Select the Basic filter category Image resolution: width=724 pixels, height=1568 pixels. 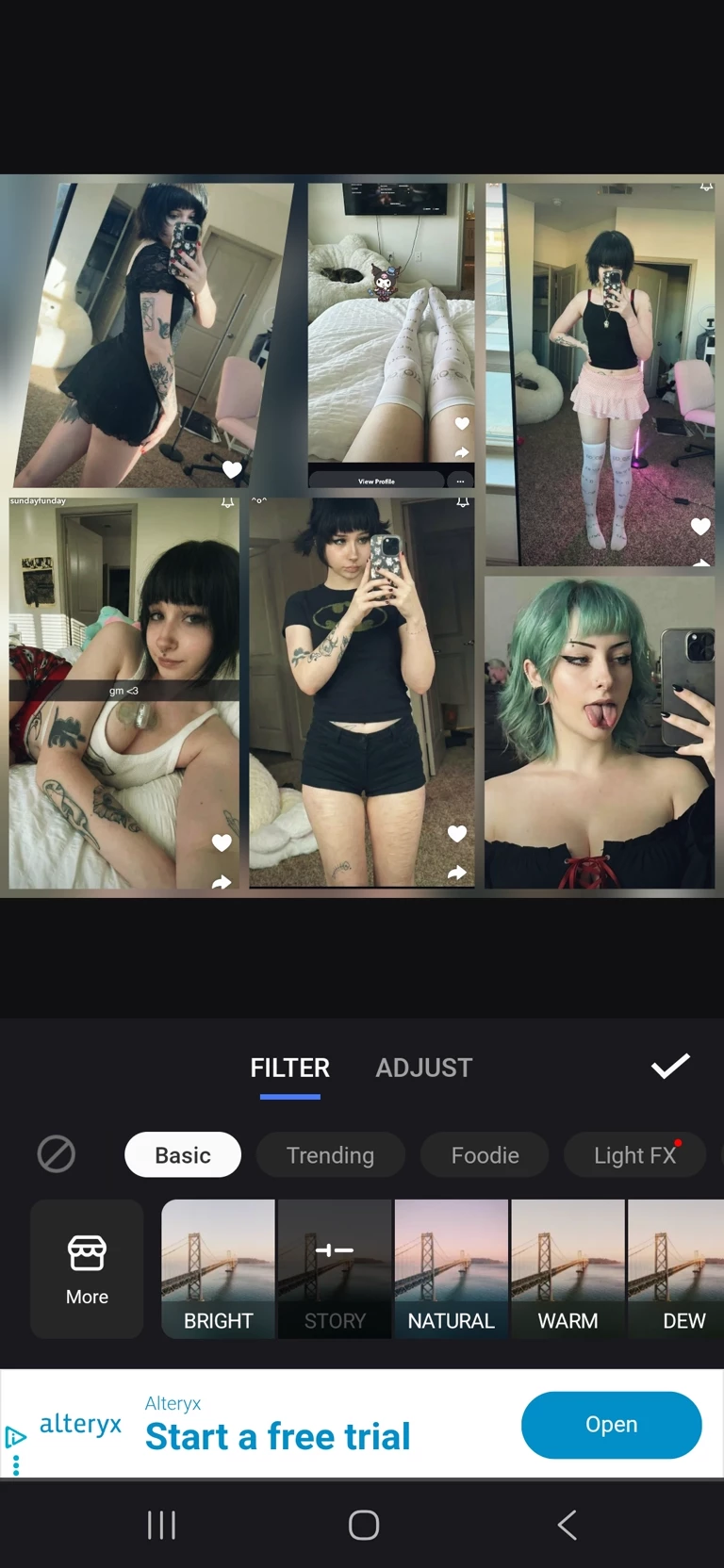click(183, 1155)
